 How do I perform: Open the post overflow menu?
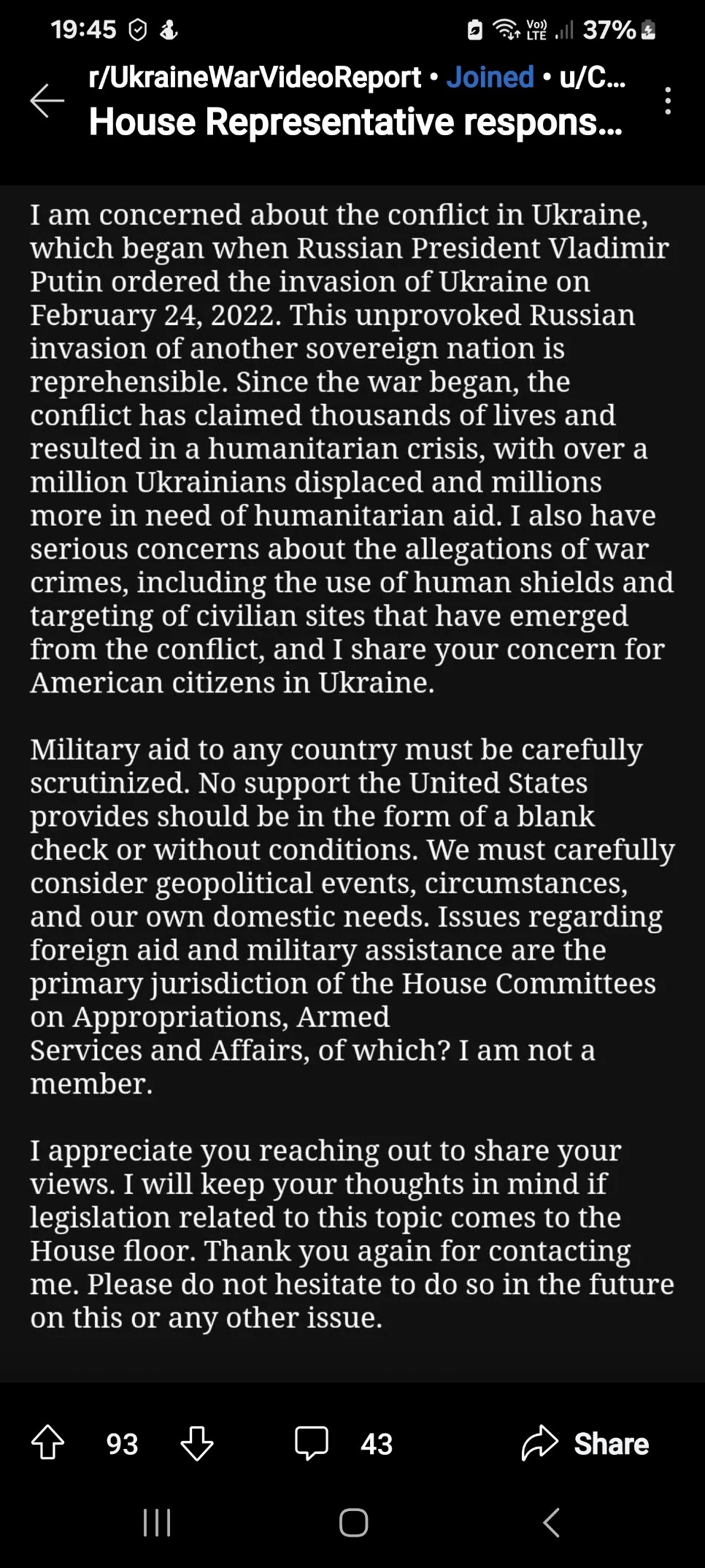(x=668, y=101)
